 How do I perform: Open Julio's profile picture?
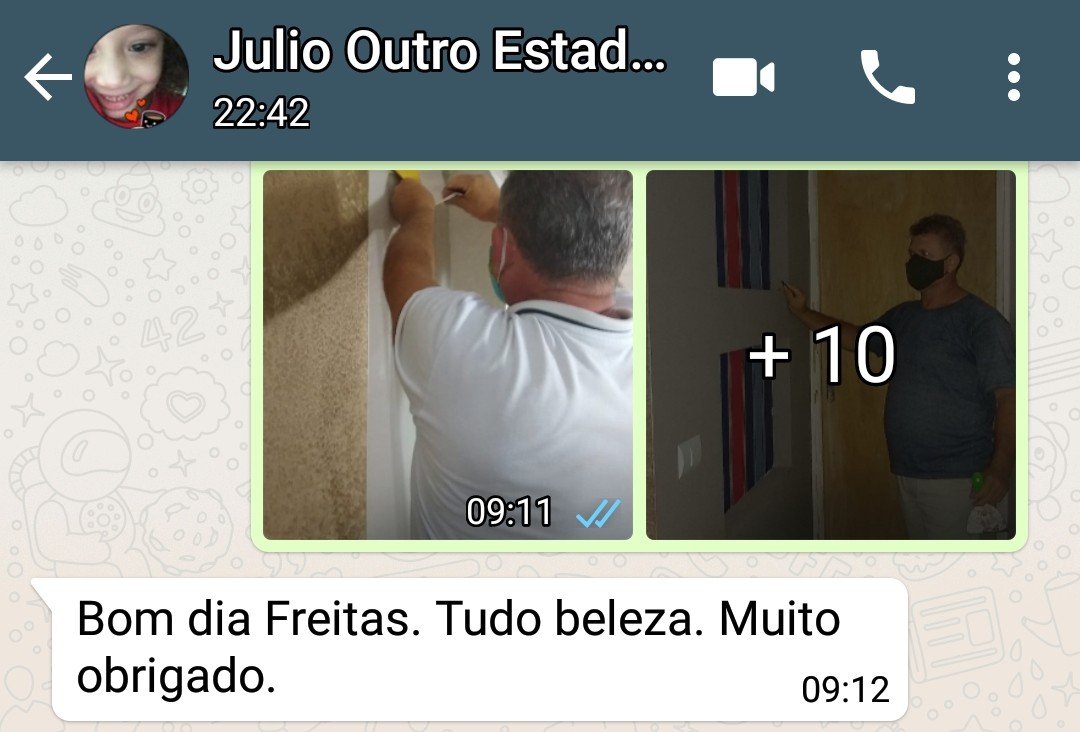(x=136, y=78)
